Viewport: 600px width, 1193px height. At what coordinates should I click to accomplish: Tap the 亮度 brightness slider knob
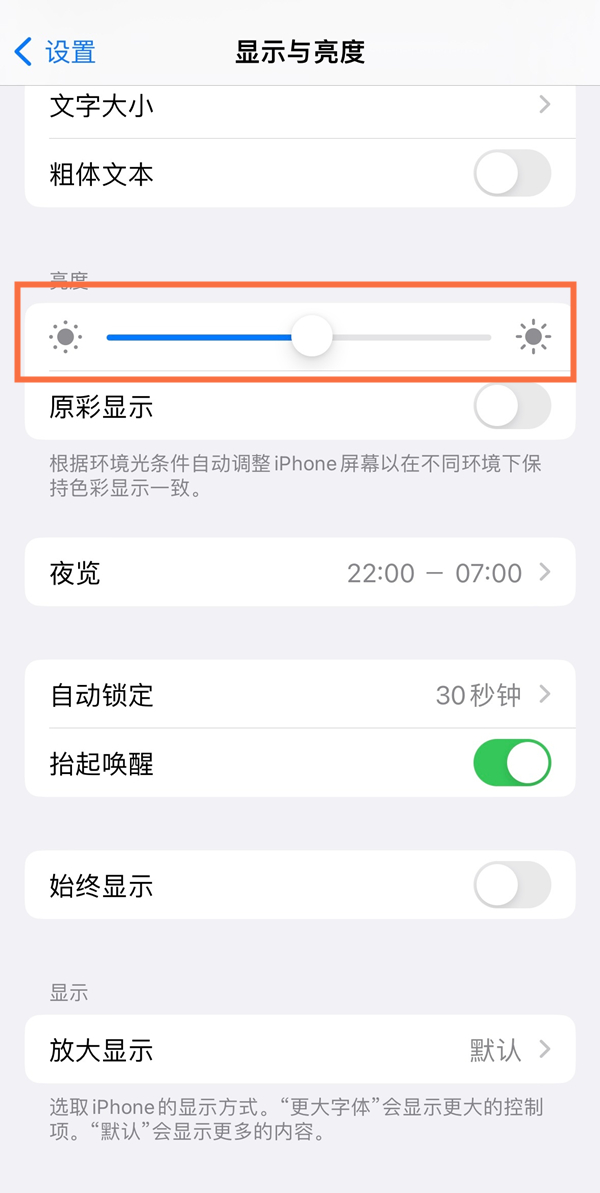pos(312,337)
